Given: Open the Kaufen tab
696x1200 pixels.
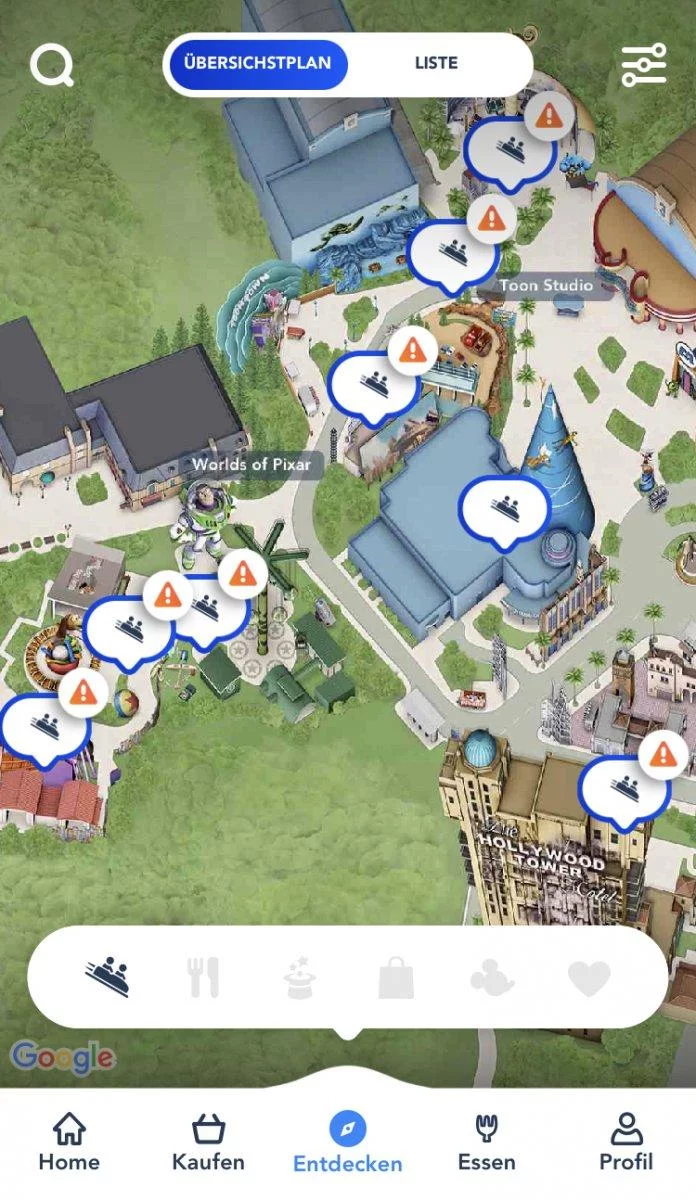Looking at the screenshot, I should click(208, 1142).
